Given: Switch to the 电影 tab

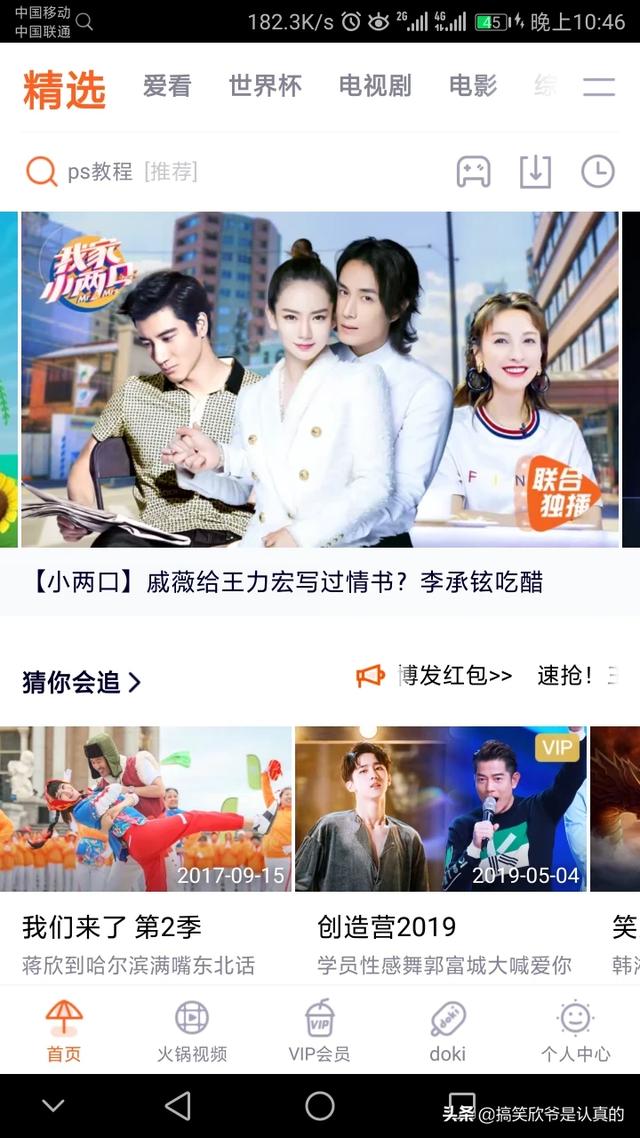Looking at the screenshot, I should tap(472, 87).
